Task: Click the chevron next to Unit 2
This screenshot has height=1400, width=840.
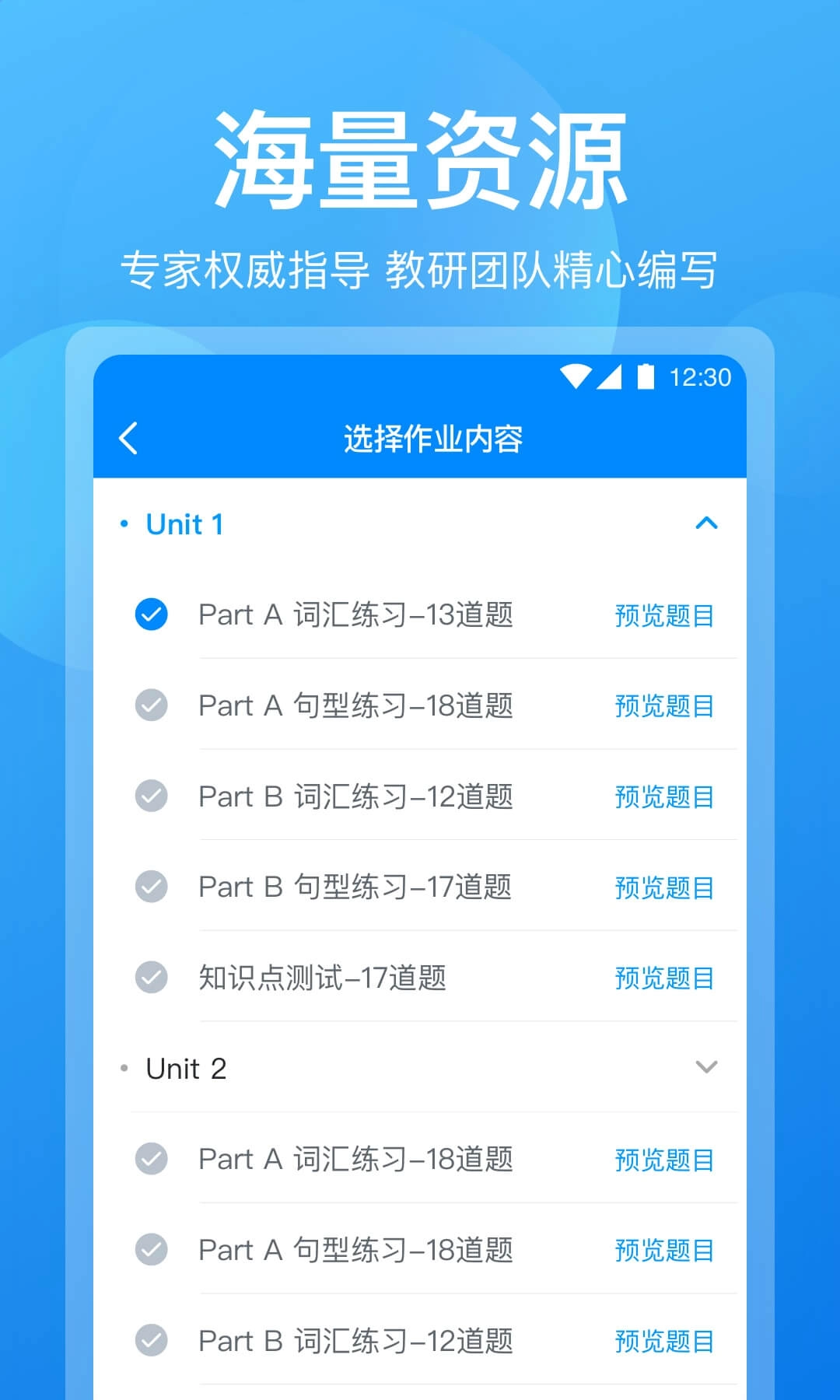Action: point(706,1068)
